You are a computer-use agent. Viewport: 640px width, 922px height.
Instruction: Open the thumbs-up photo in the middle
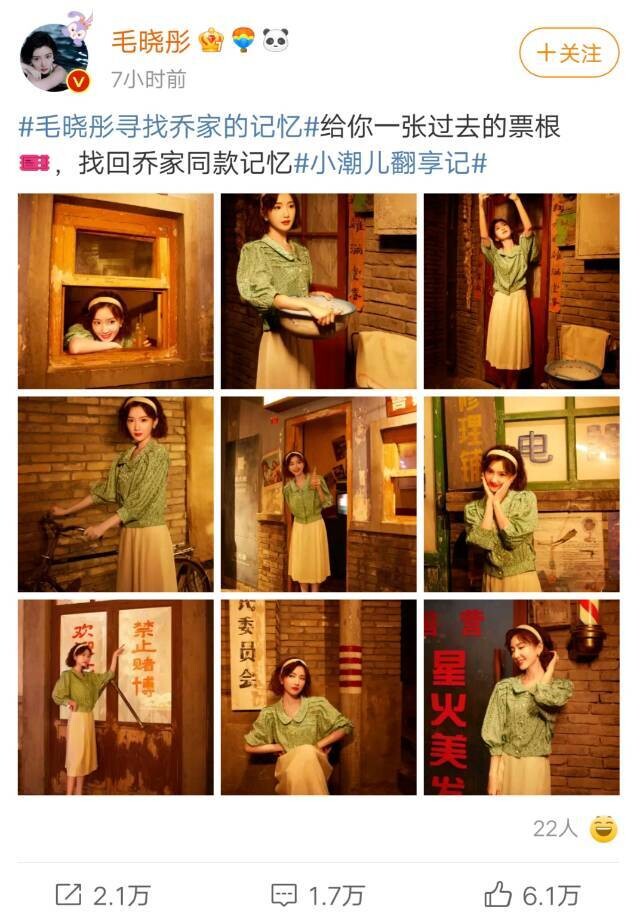point(318,494)
